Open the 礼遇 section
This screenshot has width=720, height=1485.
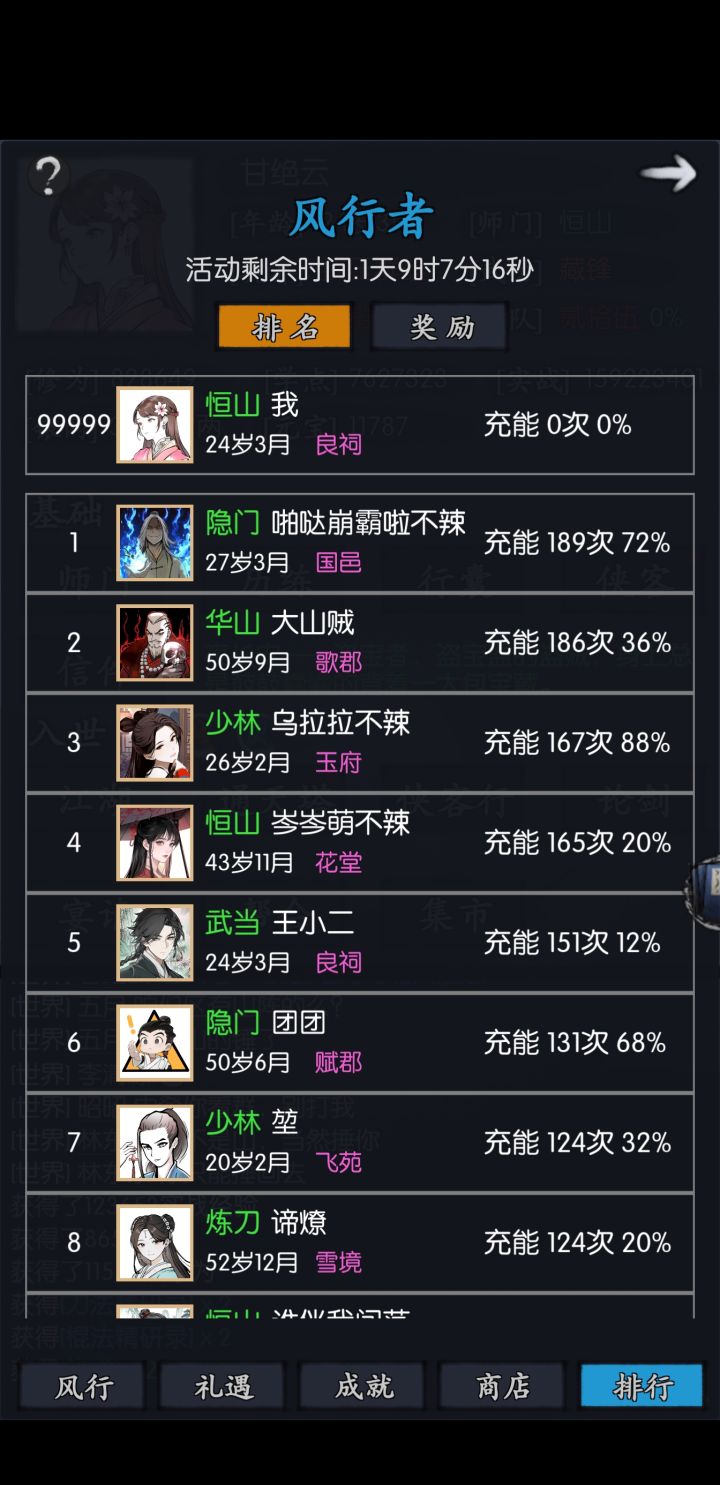click(x=221, y=1388)
